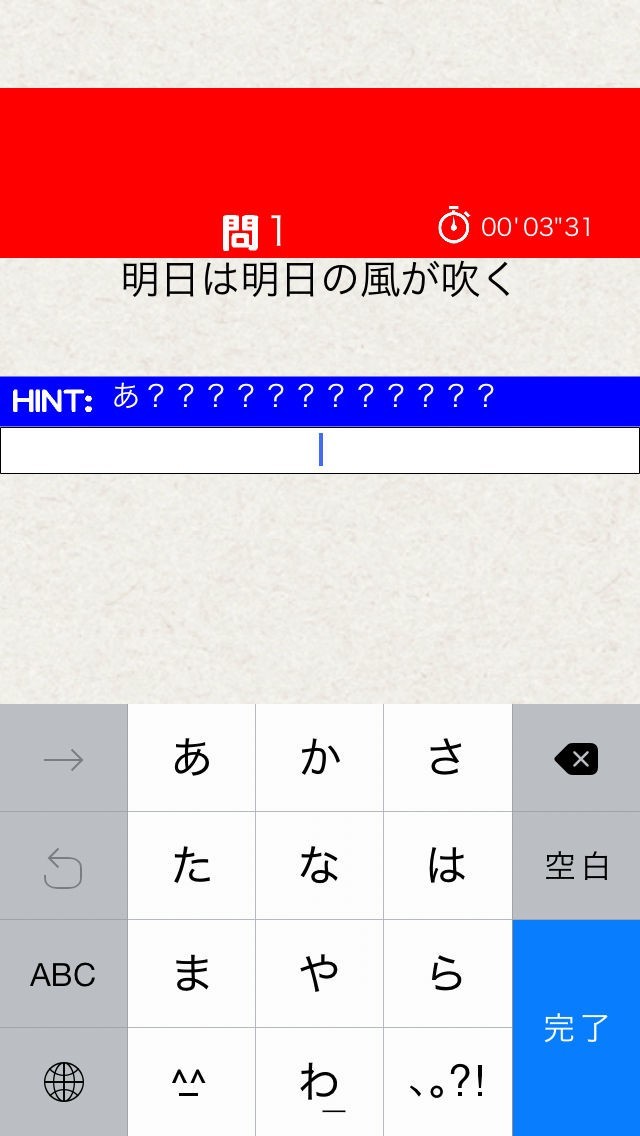Focus the answer text field
Screen dimensions: 640x1136
[x=320, y=450]
